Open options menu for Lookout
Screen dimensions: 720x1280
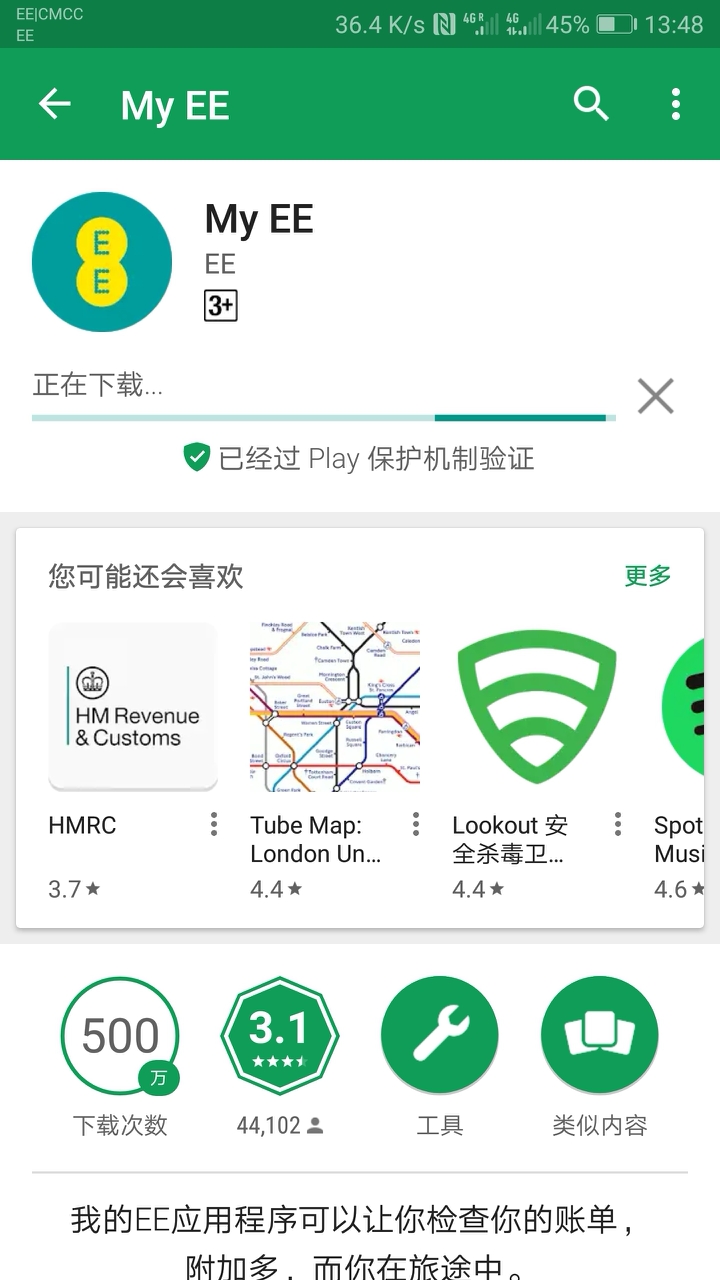(618, 824)
